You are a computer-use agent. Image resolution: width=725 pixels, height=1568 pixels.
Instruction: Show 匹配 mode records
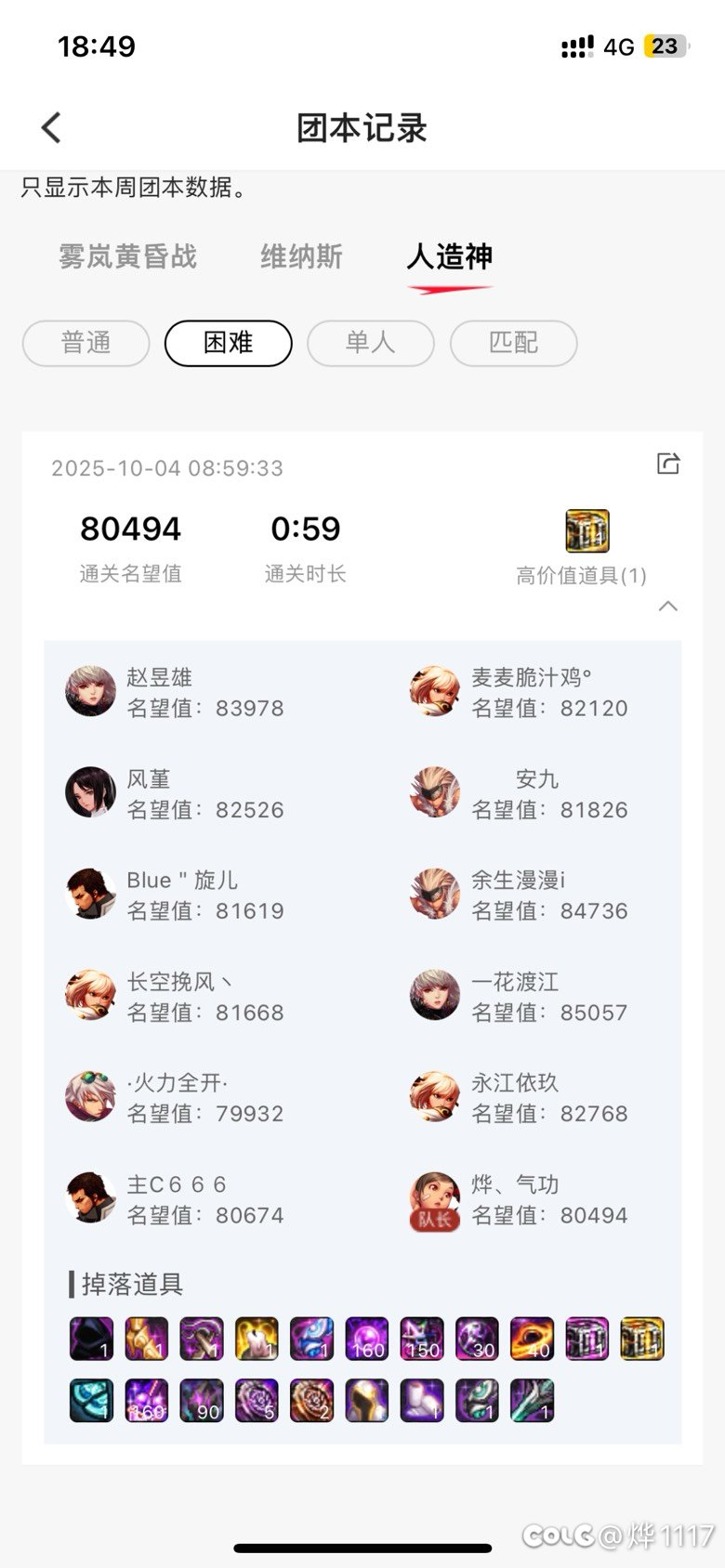pos(513,343)
